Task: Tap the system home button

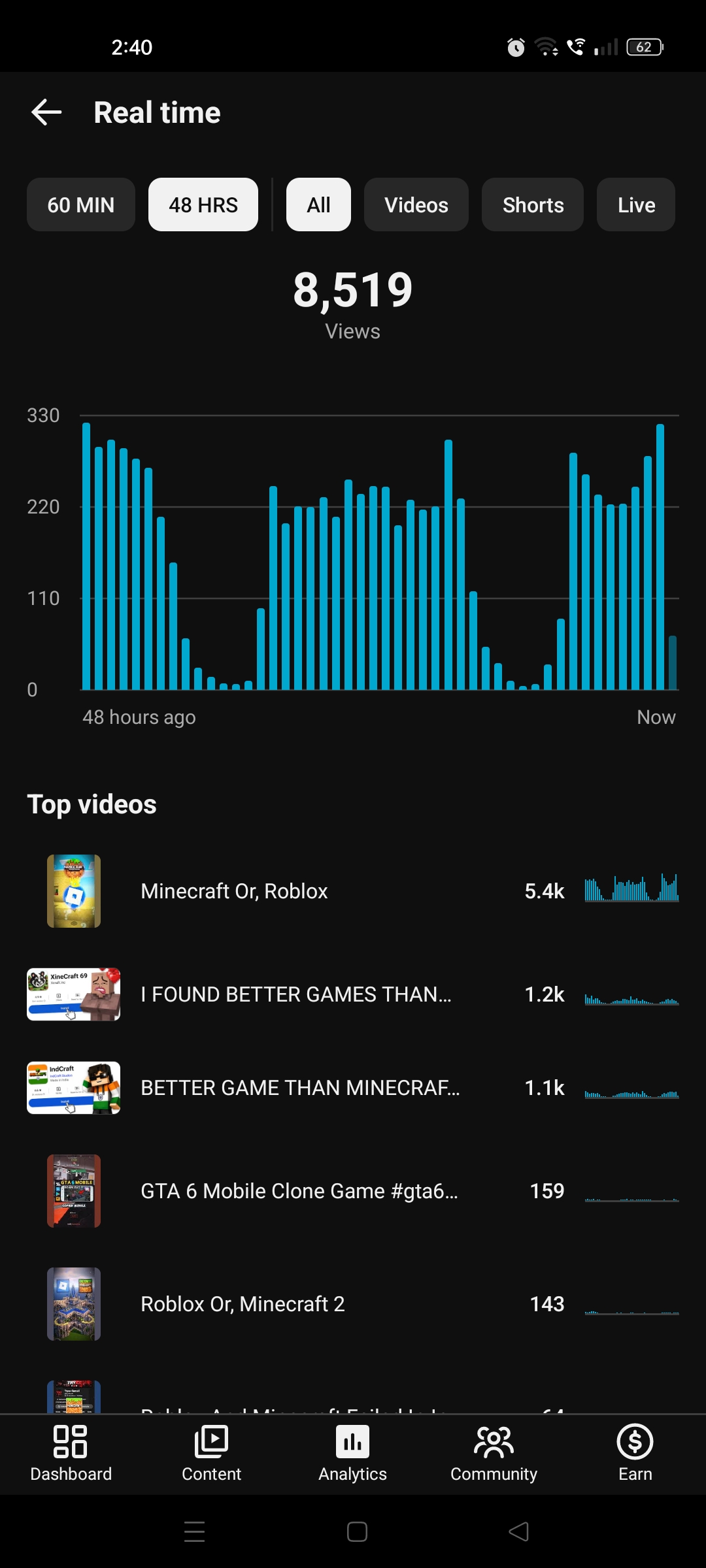Action: (357, 1532)
